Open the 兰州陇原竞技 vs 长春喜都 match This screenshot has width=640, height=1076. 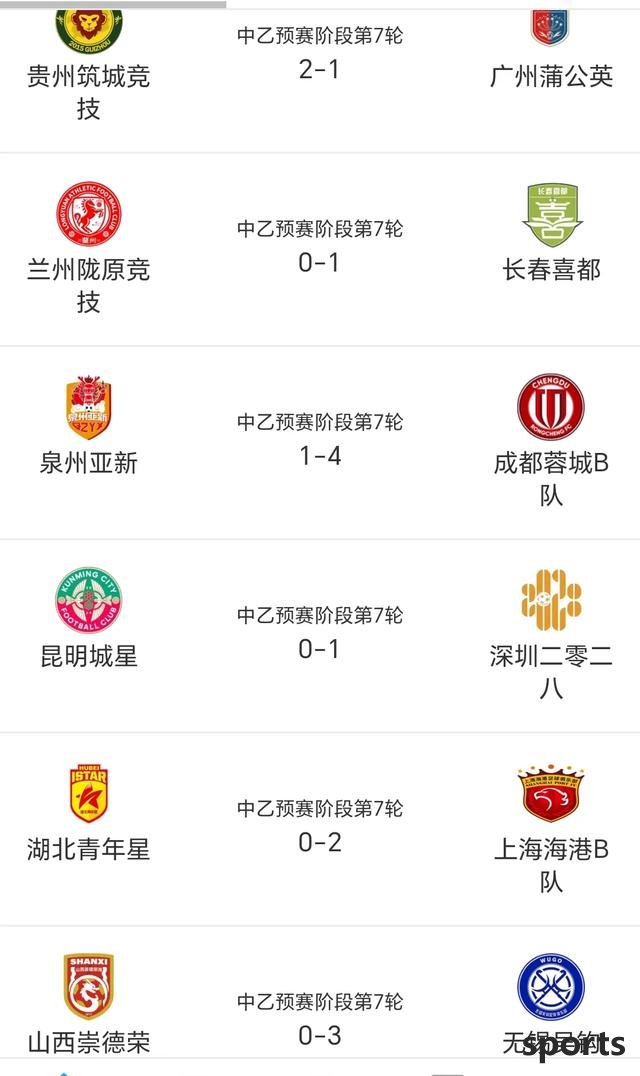(320, 250)
